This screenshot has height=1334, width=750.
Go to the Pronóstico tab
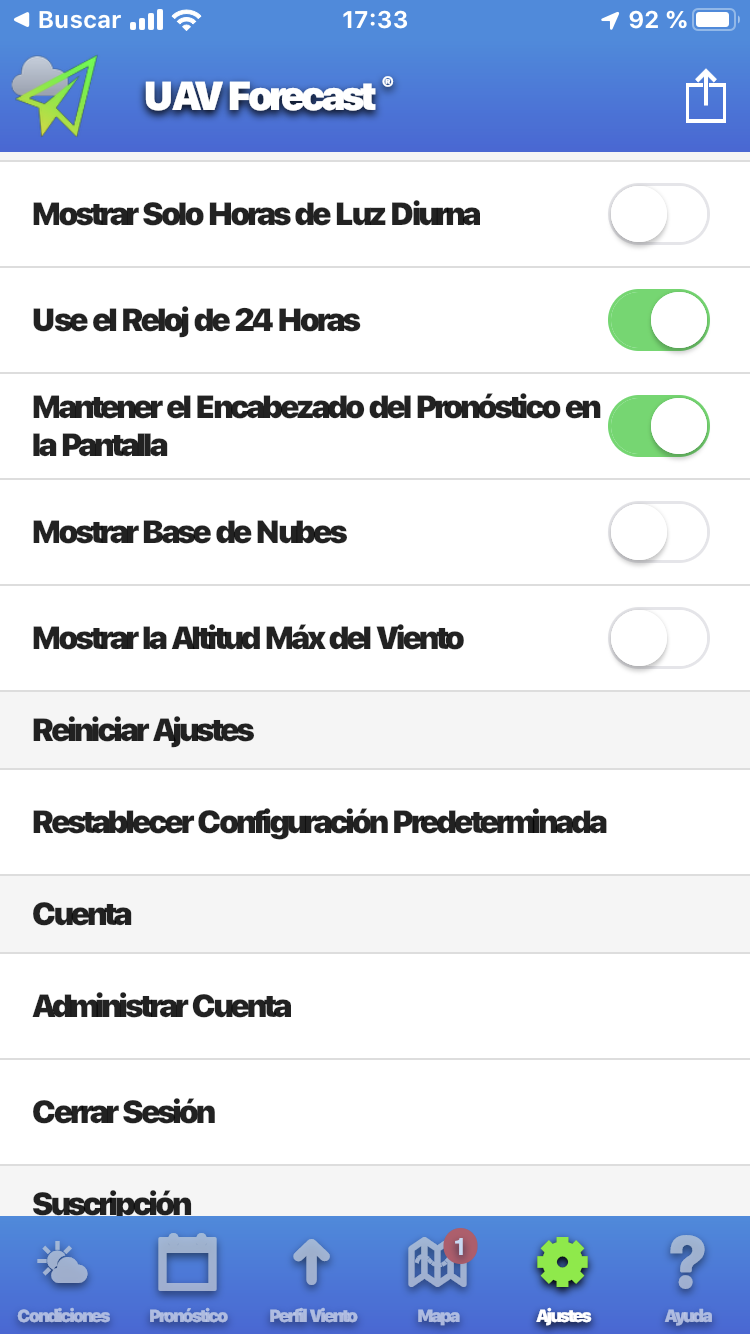pos(188,1278)
